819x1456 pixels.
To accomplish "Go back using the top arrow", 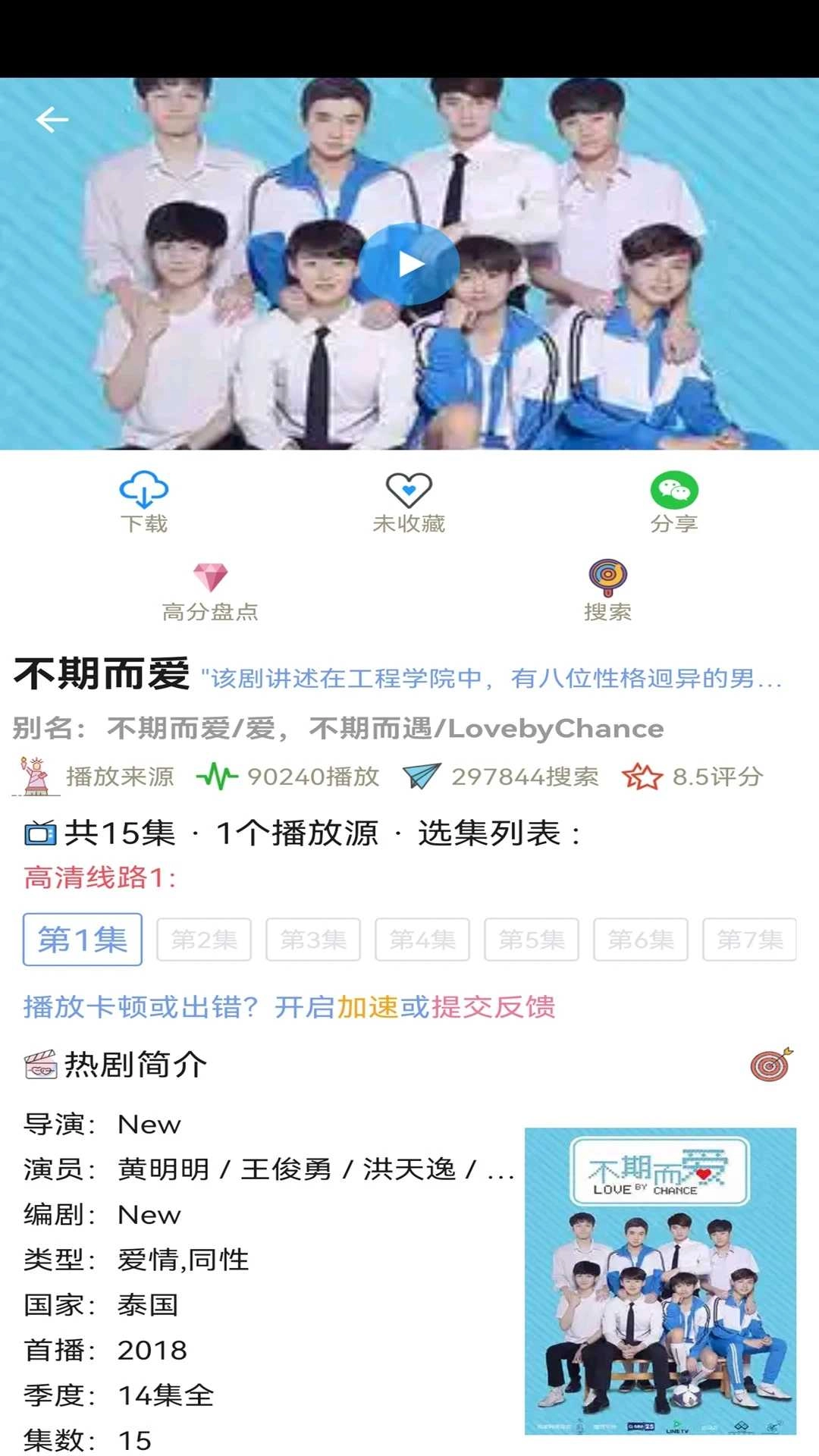I will coord(52,120).
